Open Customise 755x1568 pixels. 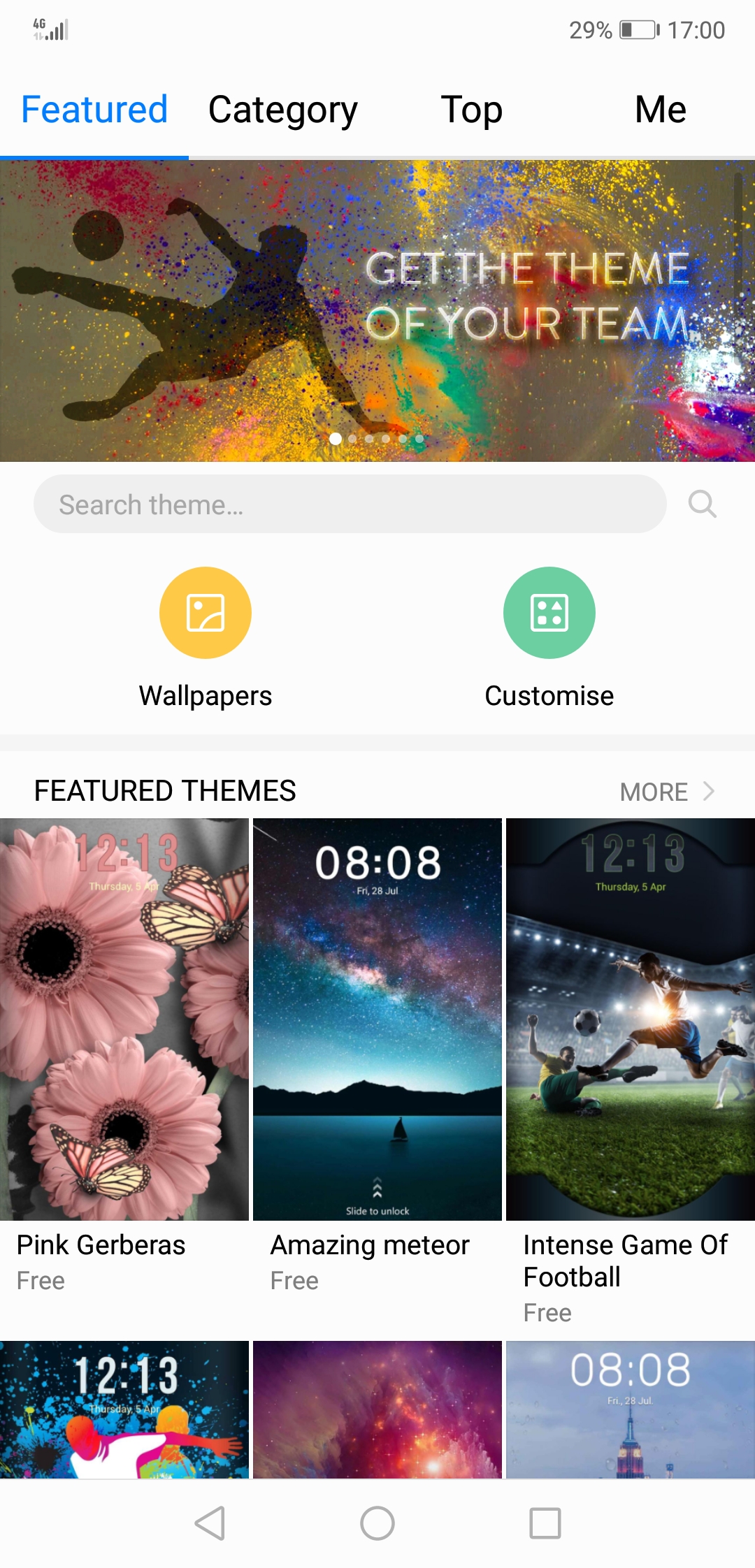click(549, 637)
